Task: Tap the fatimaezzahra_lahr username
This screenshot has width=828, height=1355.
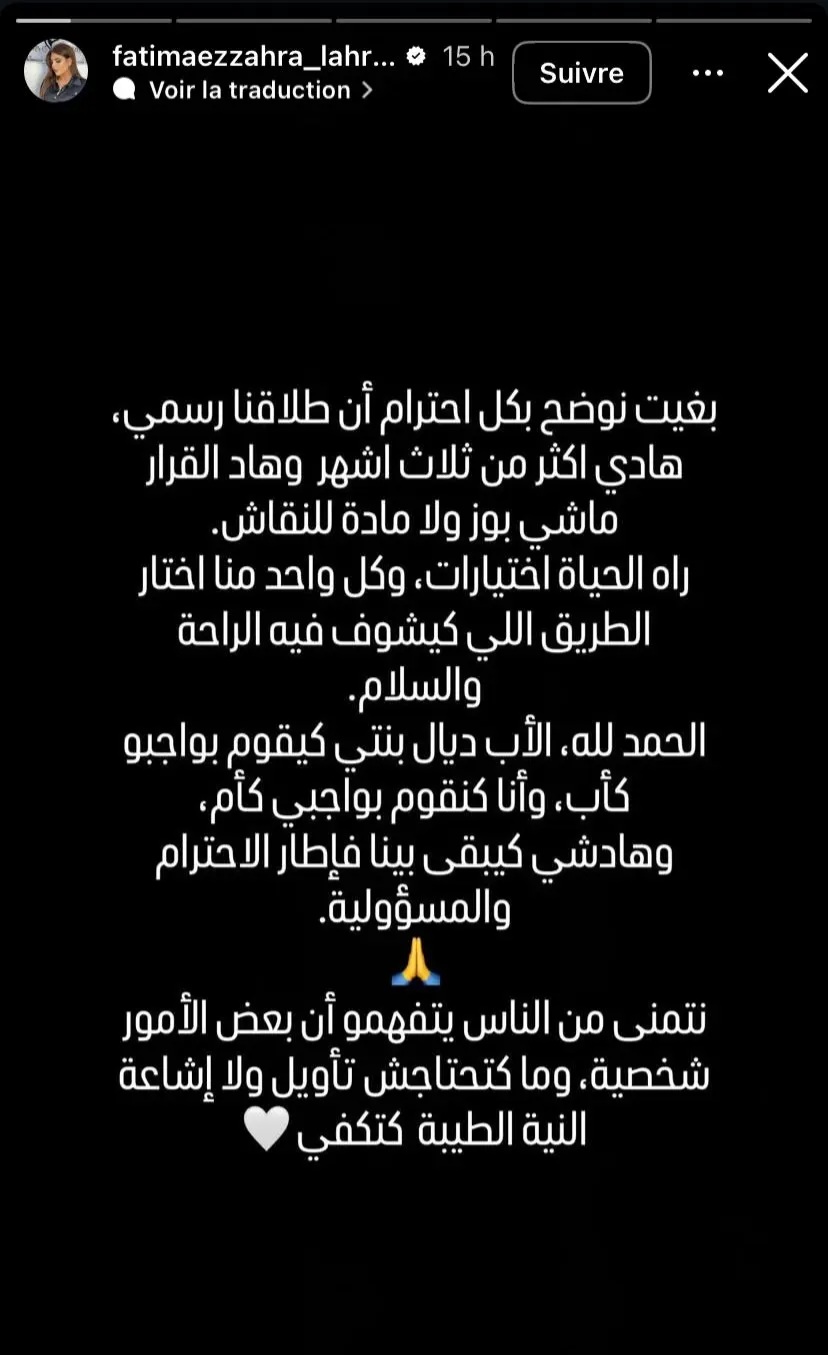Action: click(x=254, y=56)
